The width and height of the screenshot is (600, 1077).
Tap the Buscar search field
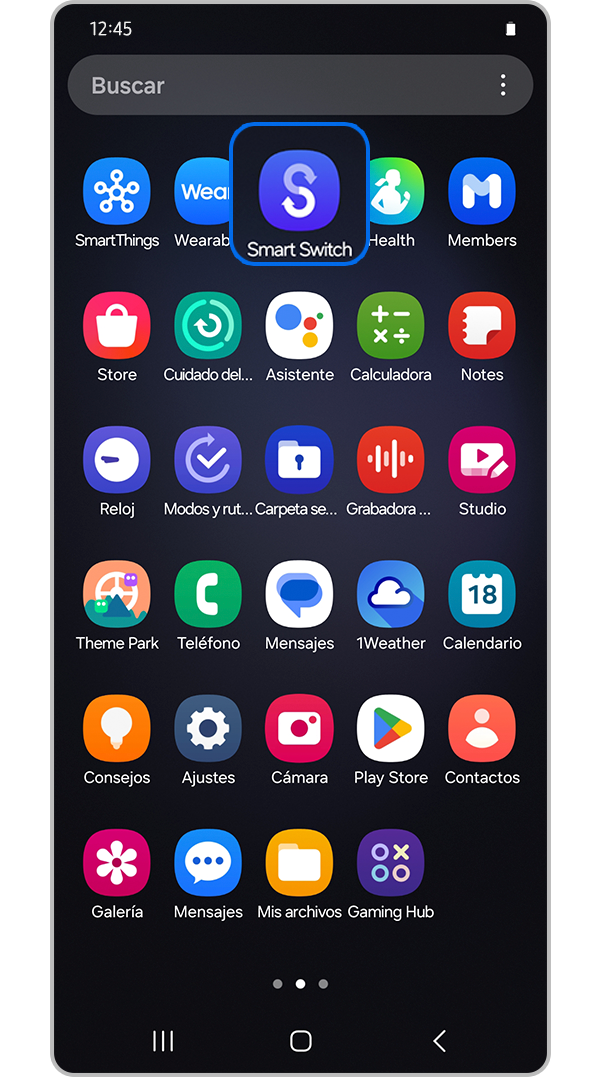(280, 86)
